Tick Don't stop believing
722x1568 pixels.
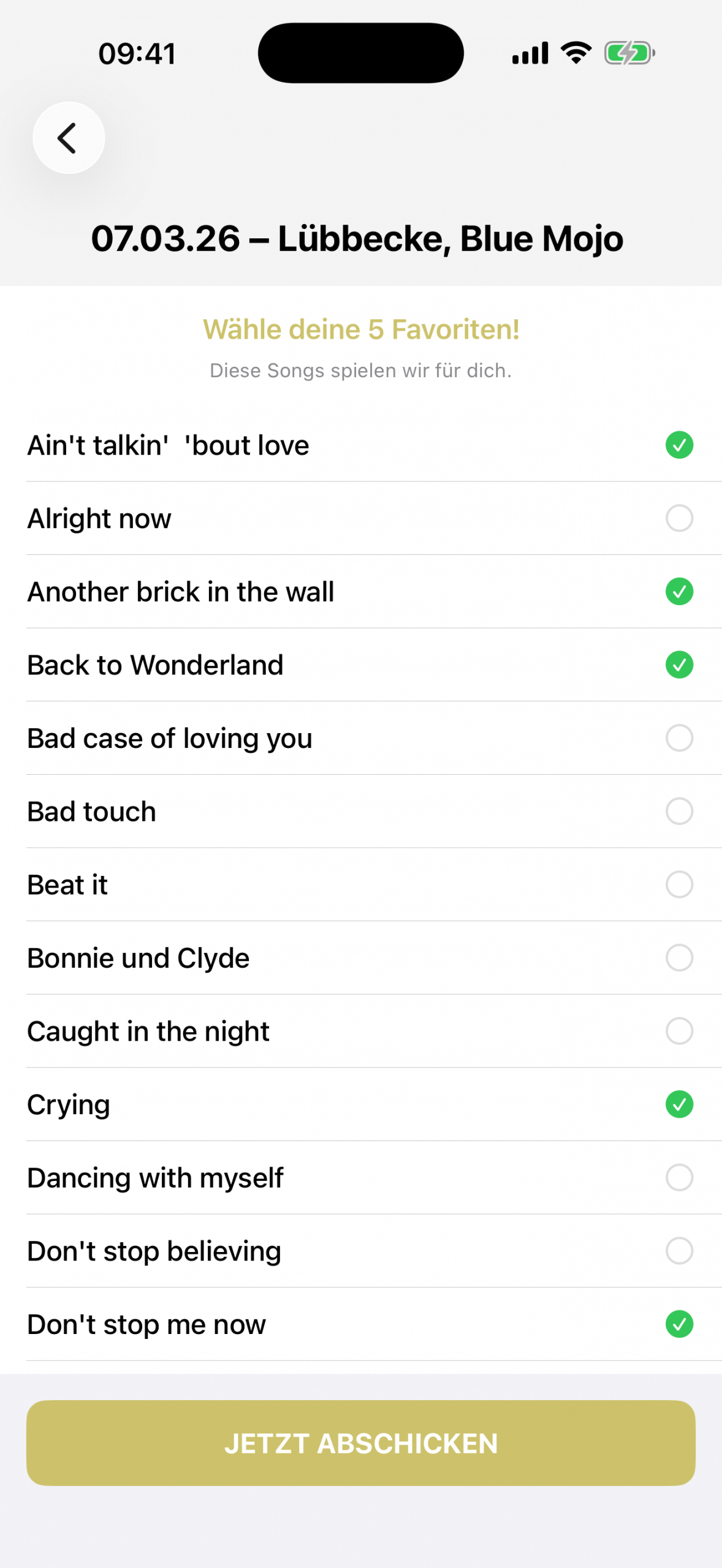coord(679,1251)
